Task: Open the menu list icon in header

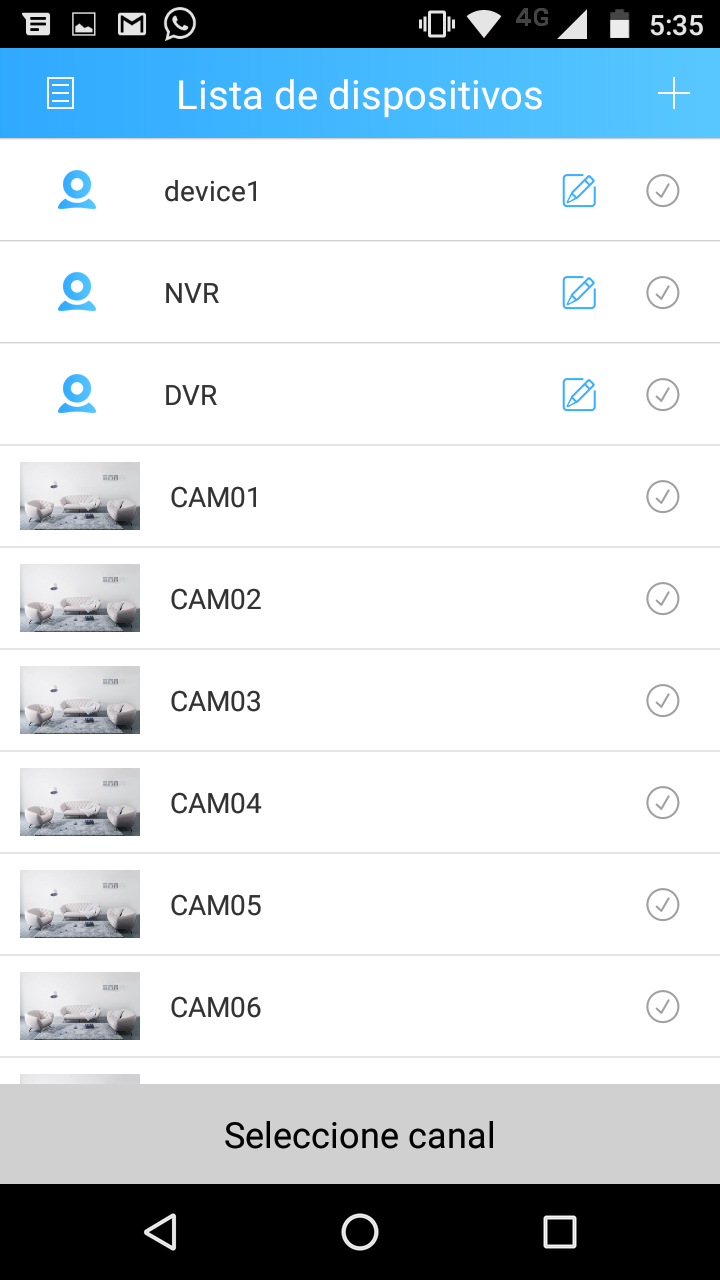Action: pyautogui.click(x=61, y=94)
